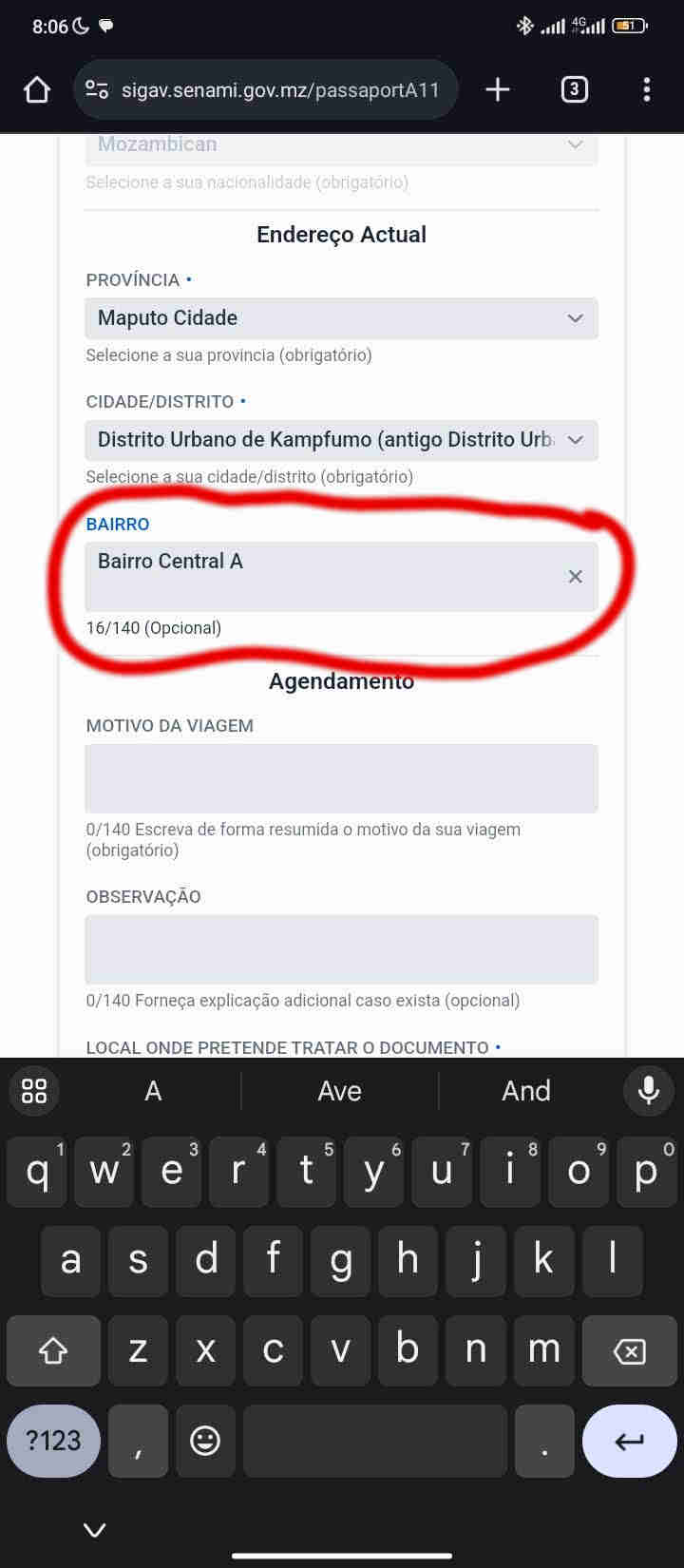The width and height of the screenshot is (684, 1568).
Task: Hide the keyboard with the down chevron
Action: point(94,1529)
